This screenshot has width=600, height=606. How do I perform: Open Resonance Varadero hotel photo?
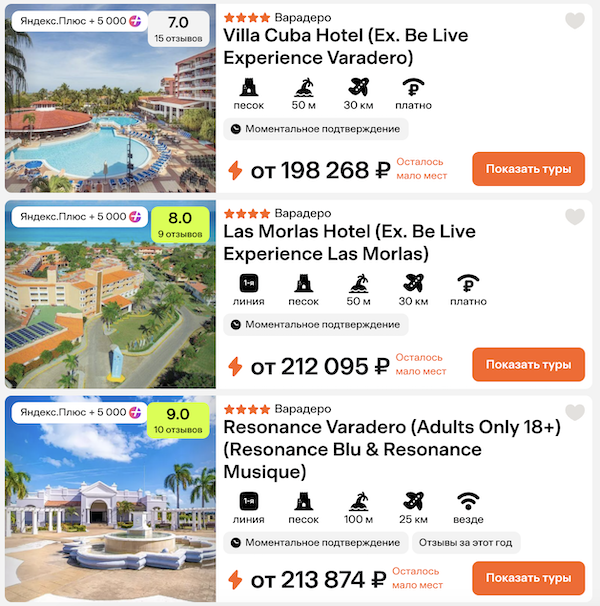click(108, 510)
